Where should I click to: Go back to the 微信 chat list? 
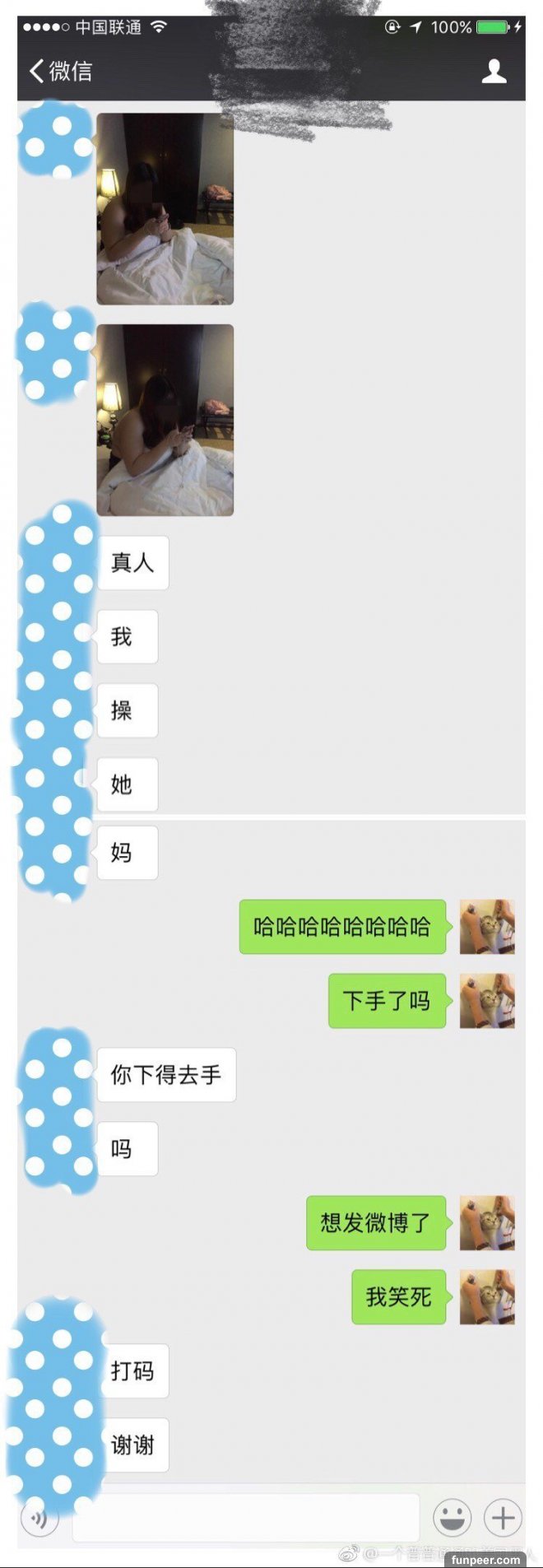point(60,72)
